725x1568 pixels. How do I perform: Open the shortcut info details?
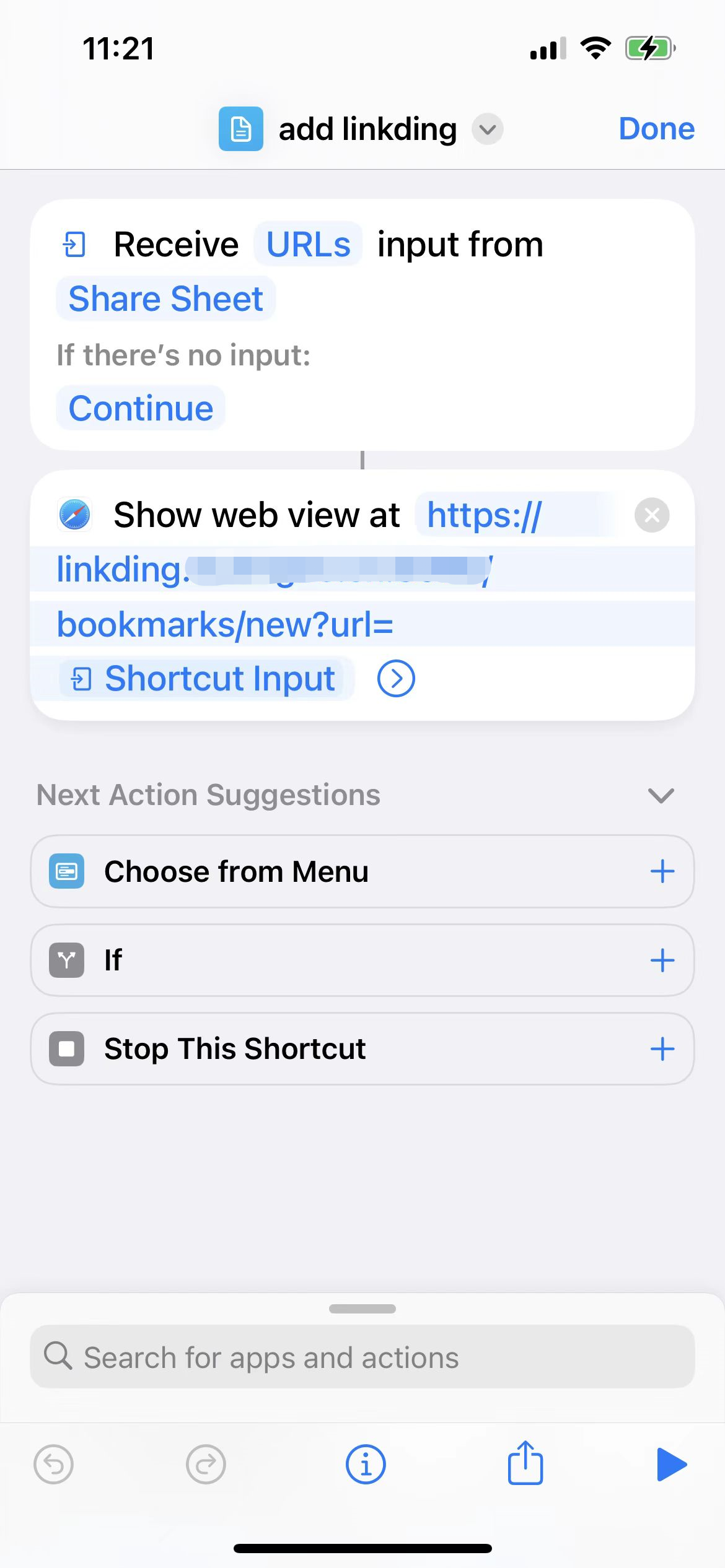(366, 1465)
